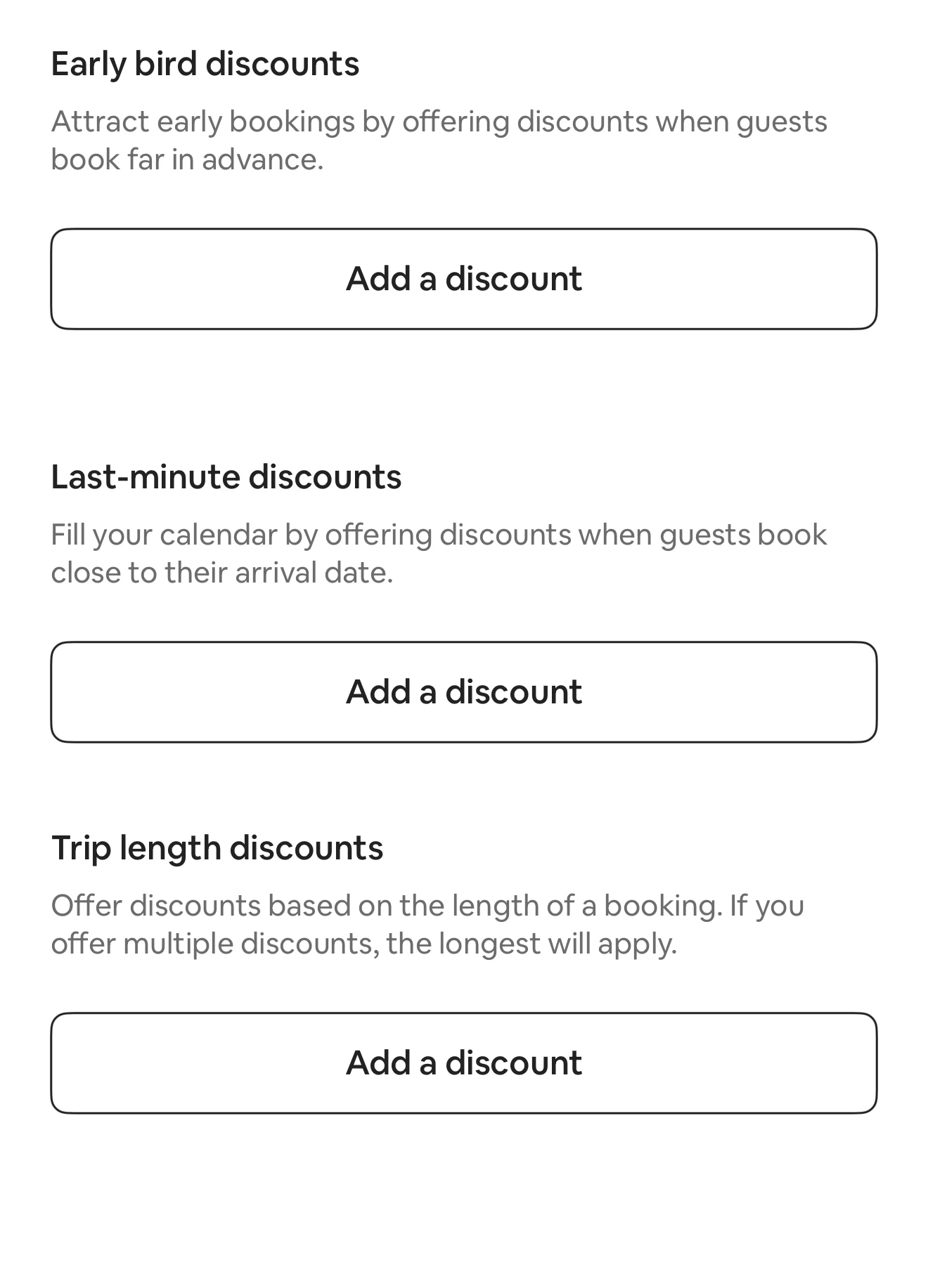Add a trip length discount
Screen dimensions: 928x1288
(464, 1063)
